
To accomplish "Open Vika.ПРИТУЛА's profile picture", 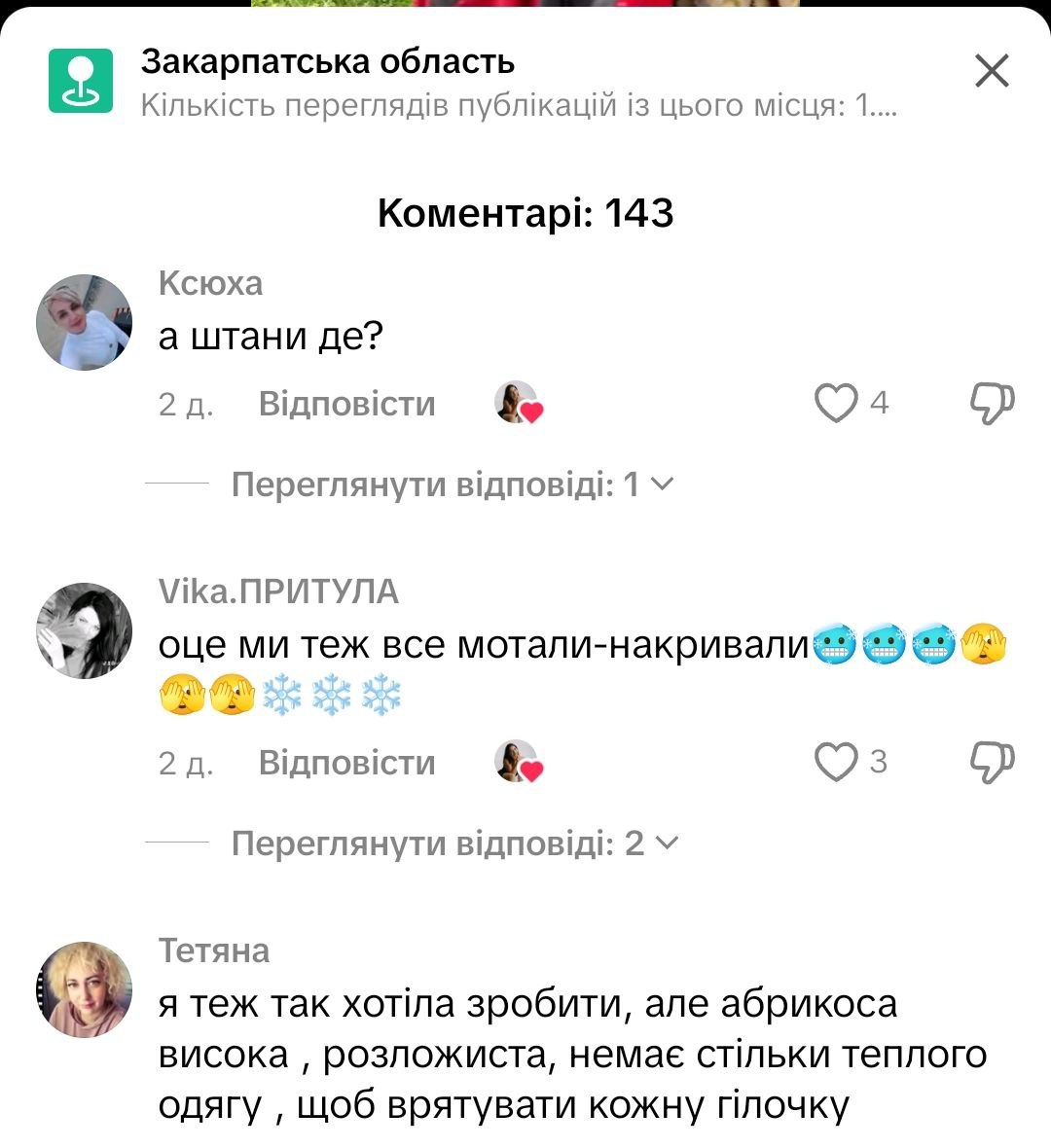I will [84, 630].
